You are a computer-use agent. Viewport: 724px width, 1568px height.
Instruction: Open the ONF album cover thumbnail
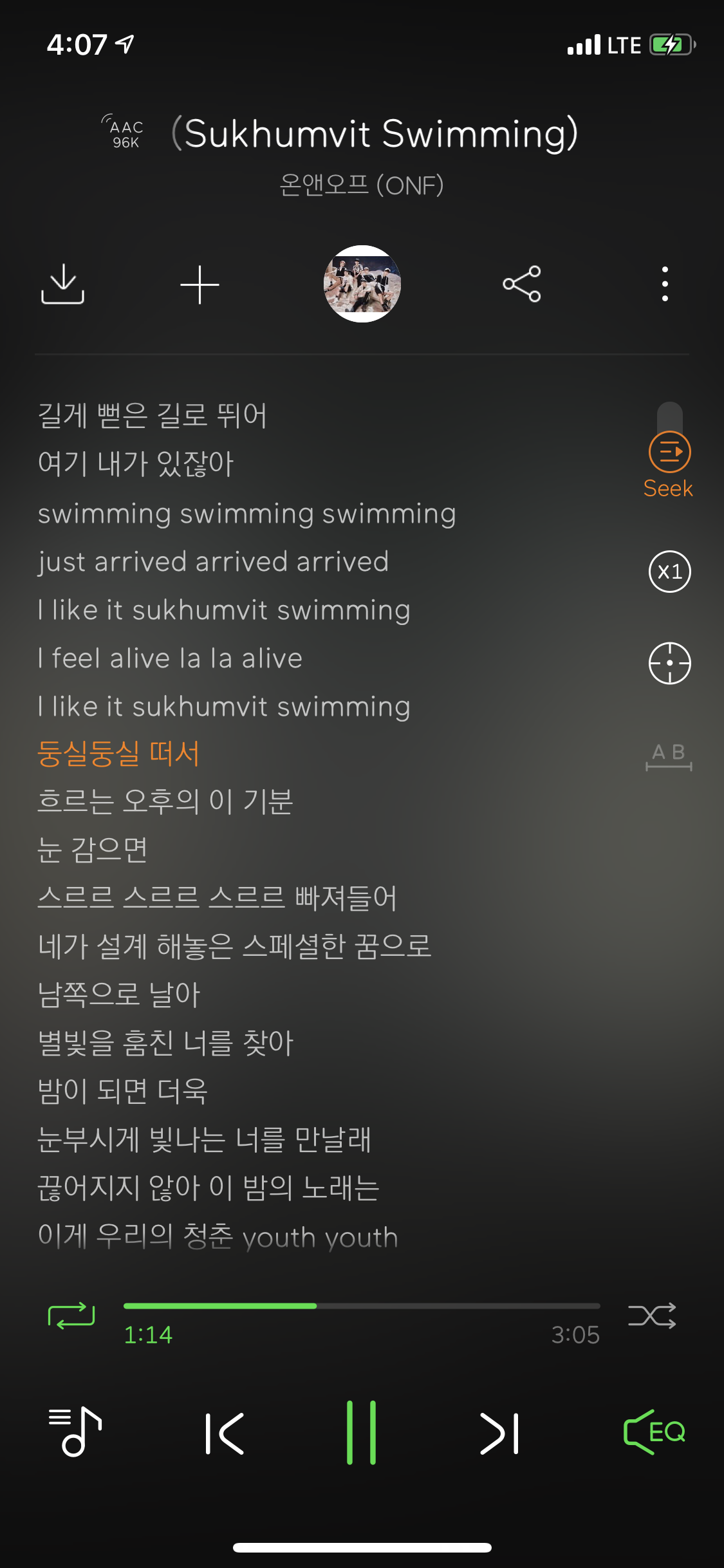(362, 284)
